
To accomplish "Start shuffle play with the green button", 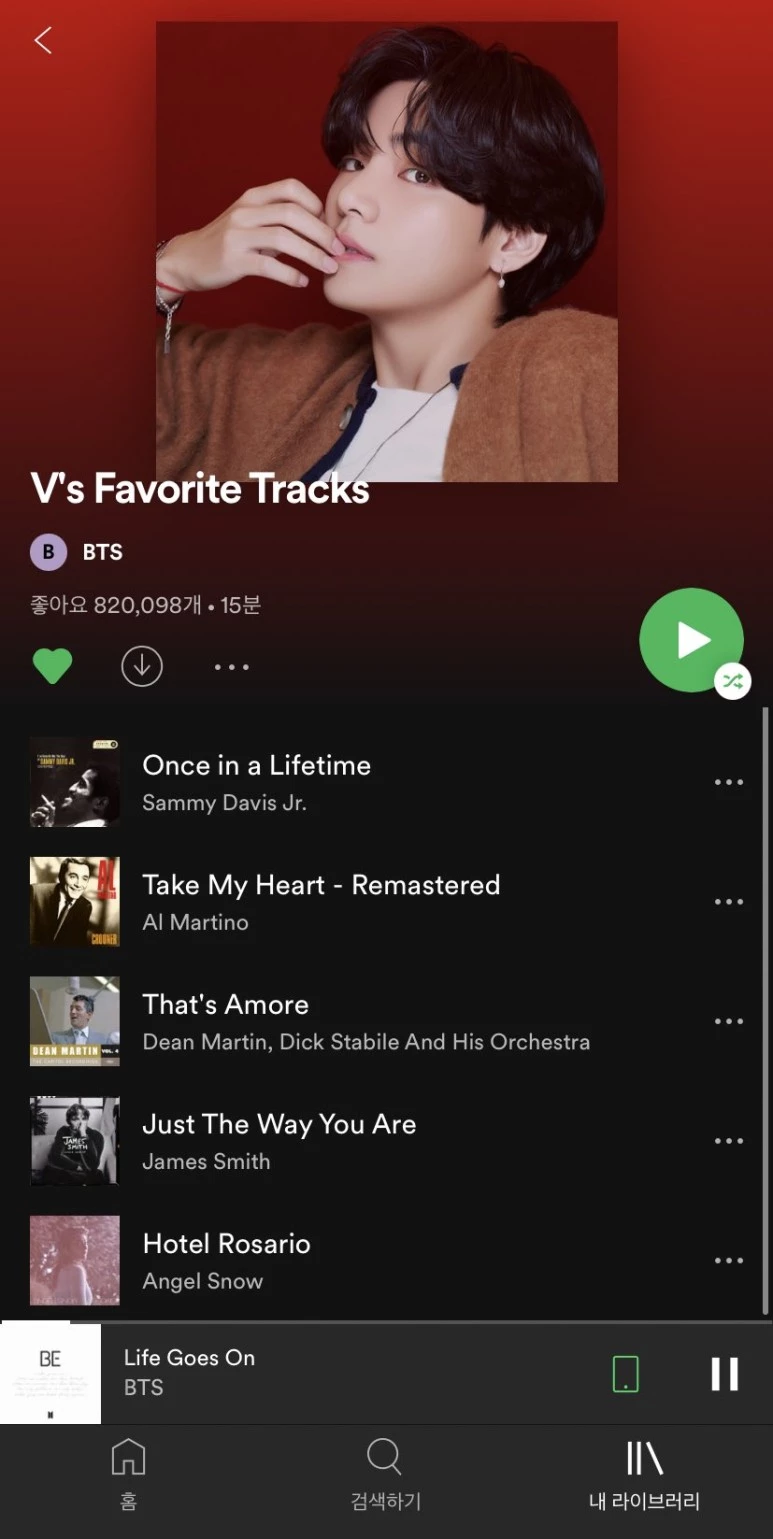I will (x=691, y=640).
